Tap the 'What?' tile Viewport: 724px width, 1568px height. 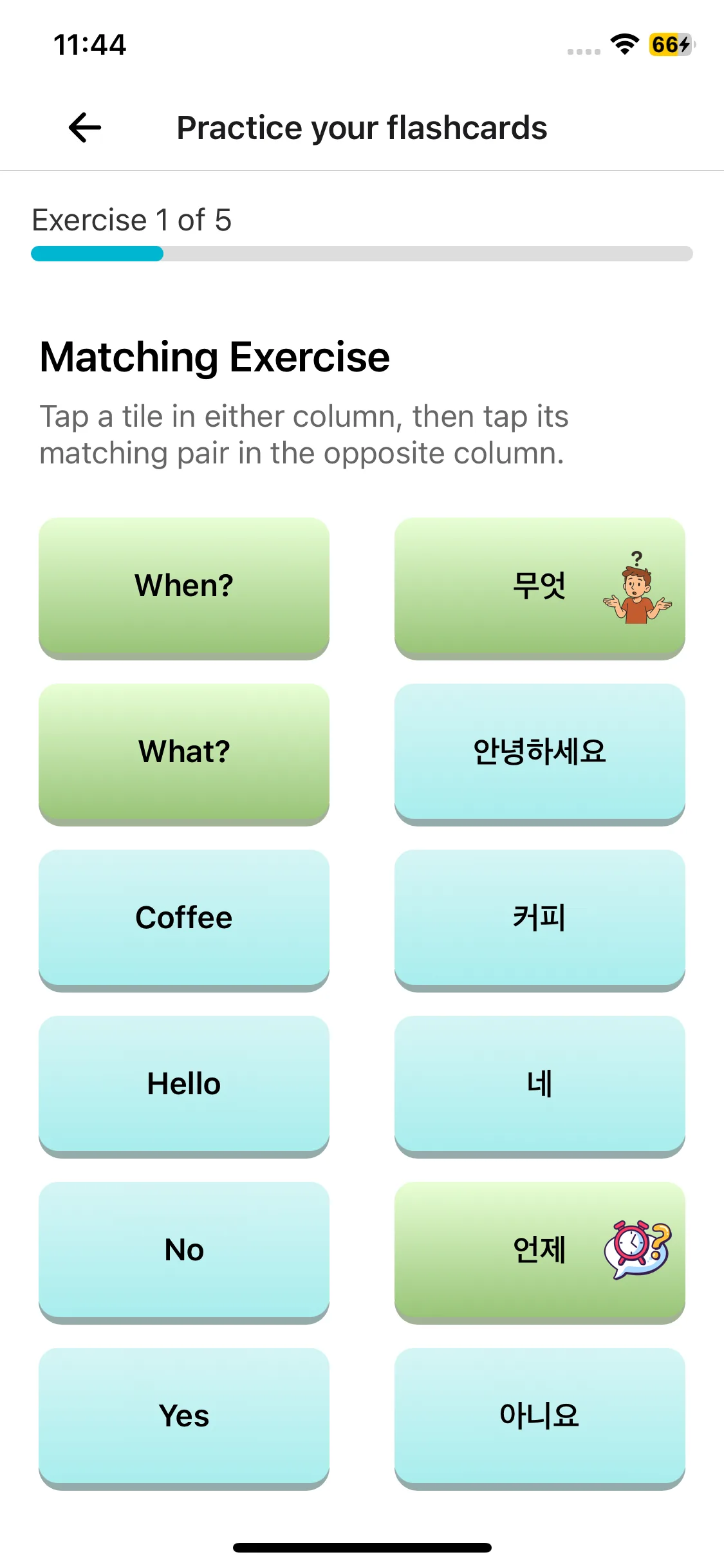point(184,752)
